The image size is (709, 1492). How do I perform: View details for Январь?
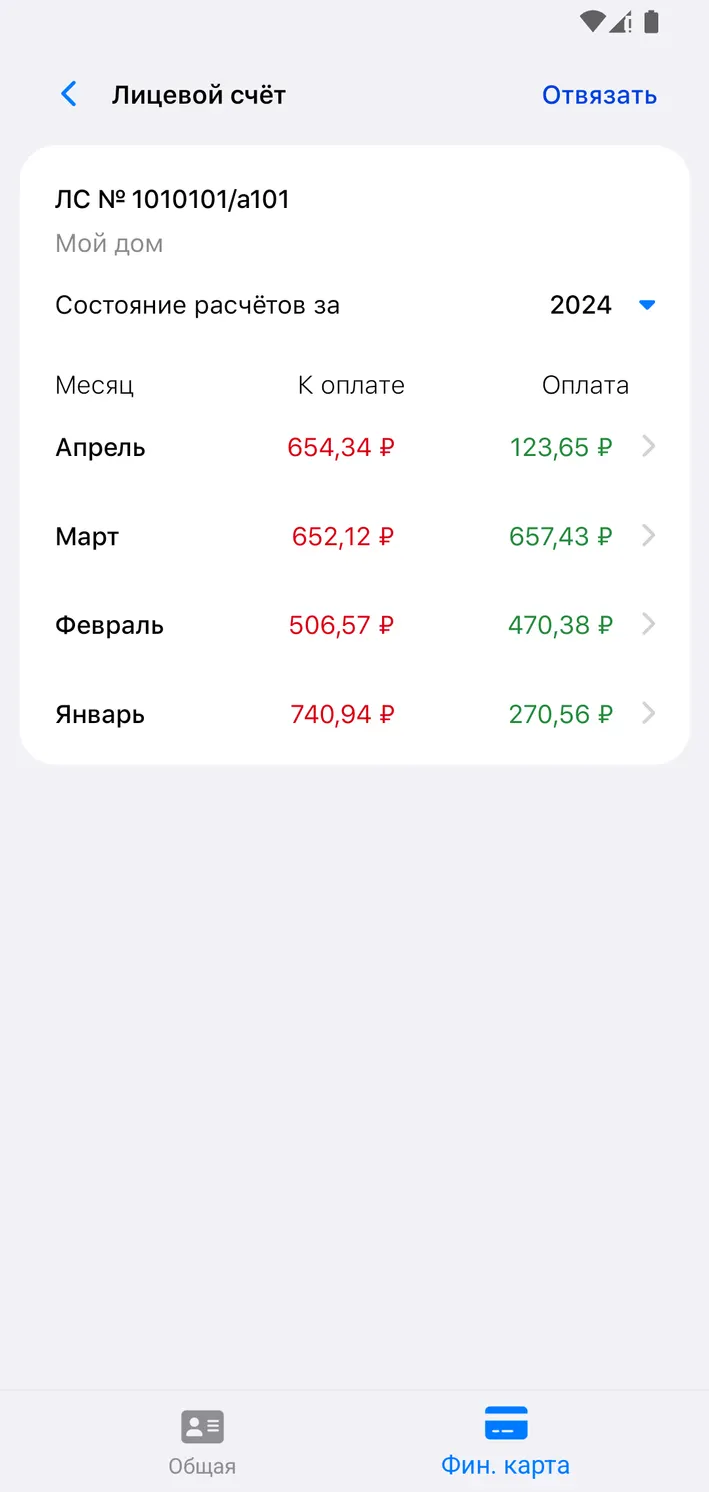click(355, 714)
